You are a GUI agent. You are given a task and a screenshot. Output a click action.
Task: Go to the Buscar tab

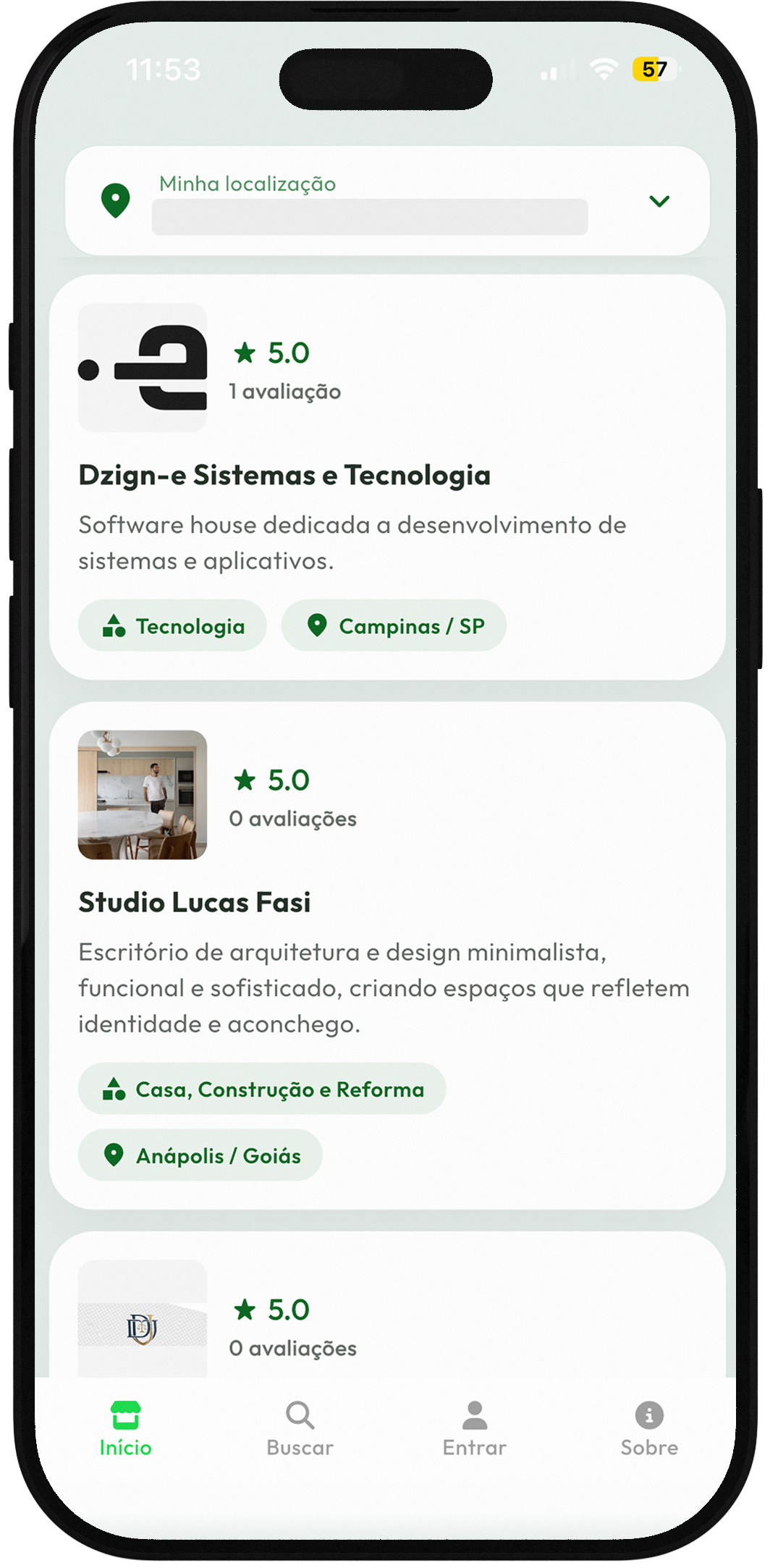click(300, 1430)
